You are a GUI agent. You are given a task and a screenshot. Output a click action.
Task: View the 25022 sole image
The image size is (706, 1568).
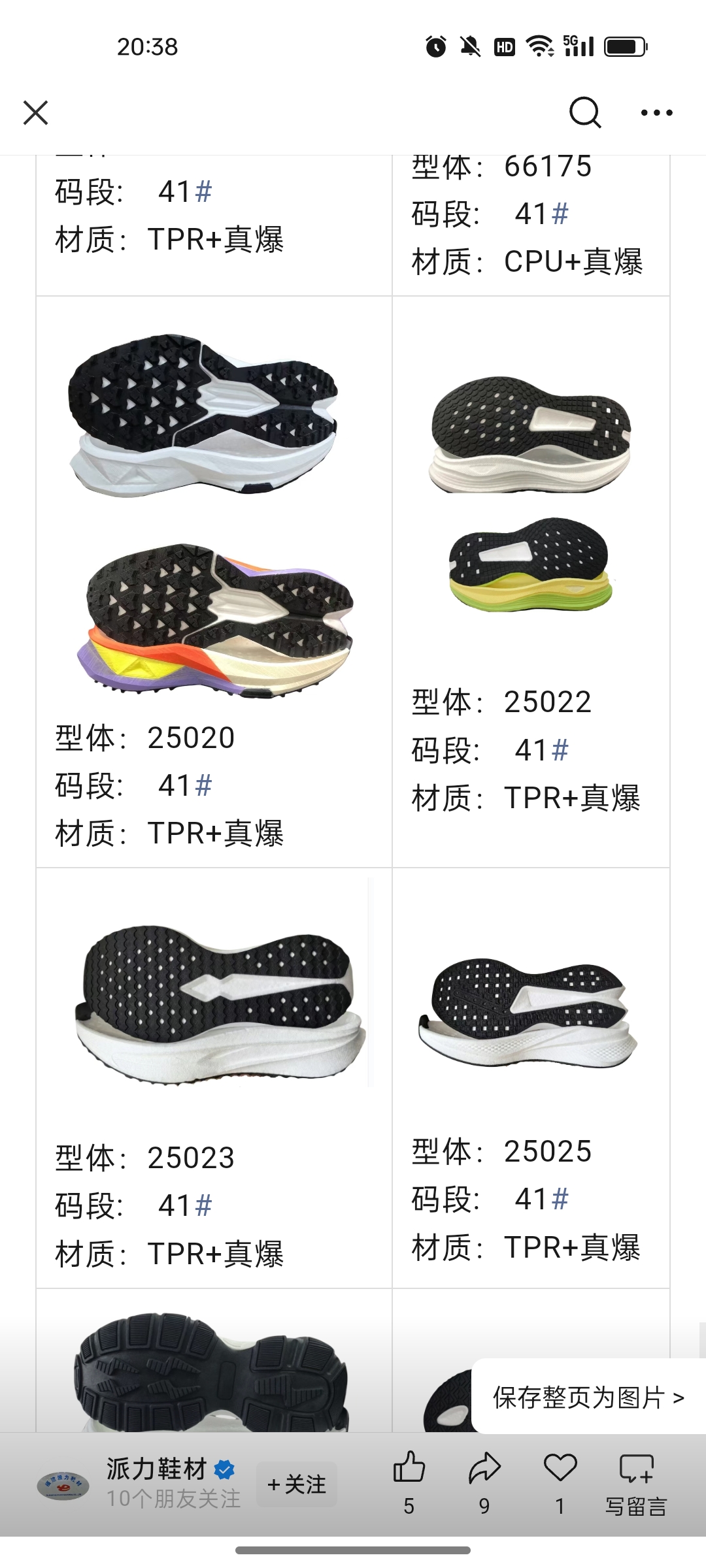click(x=529, y=490)
